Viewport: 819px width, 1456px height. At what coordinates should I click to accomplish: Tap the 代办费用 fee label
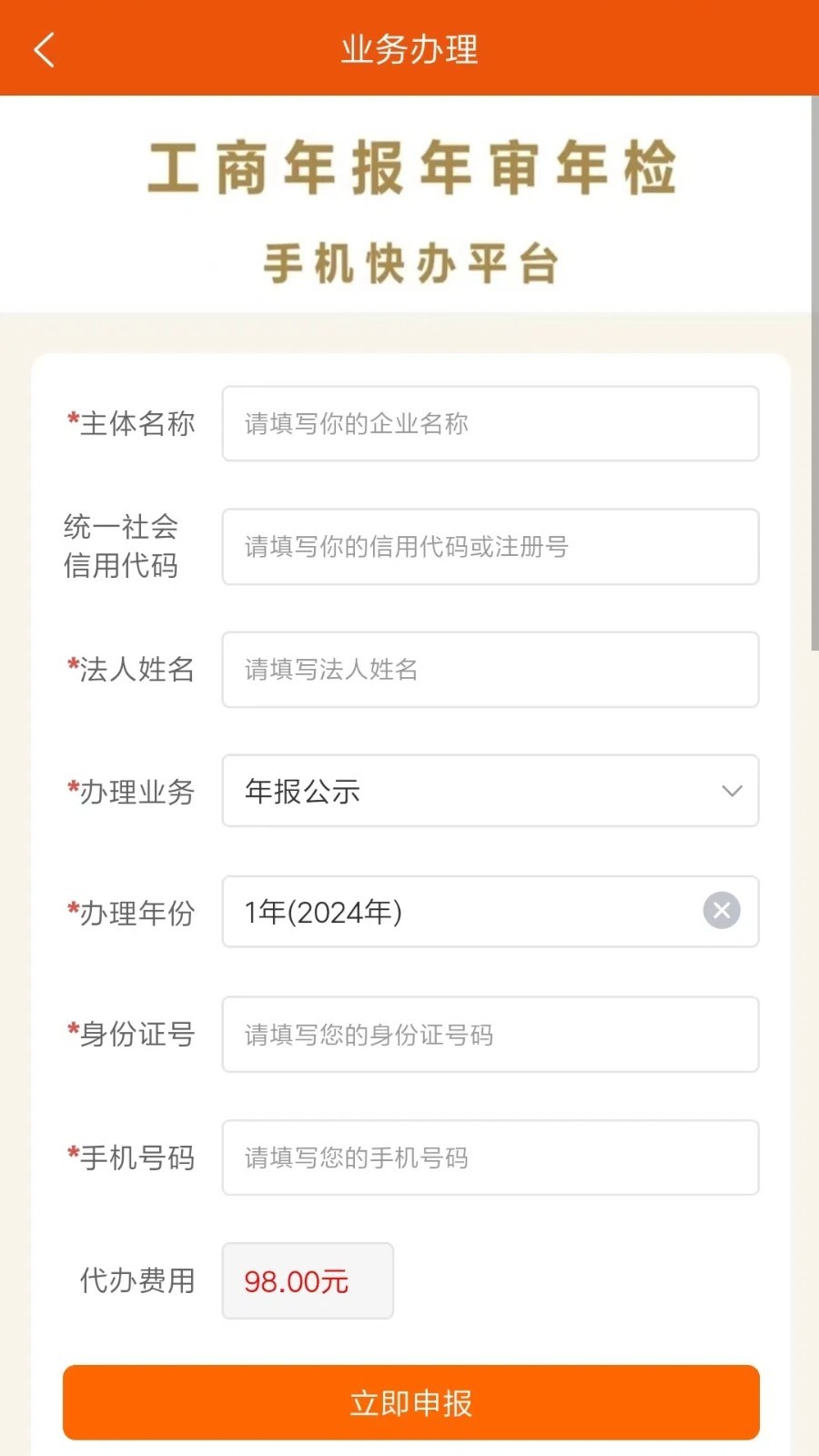pos(136,1280)
